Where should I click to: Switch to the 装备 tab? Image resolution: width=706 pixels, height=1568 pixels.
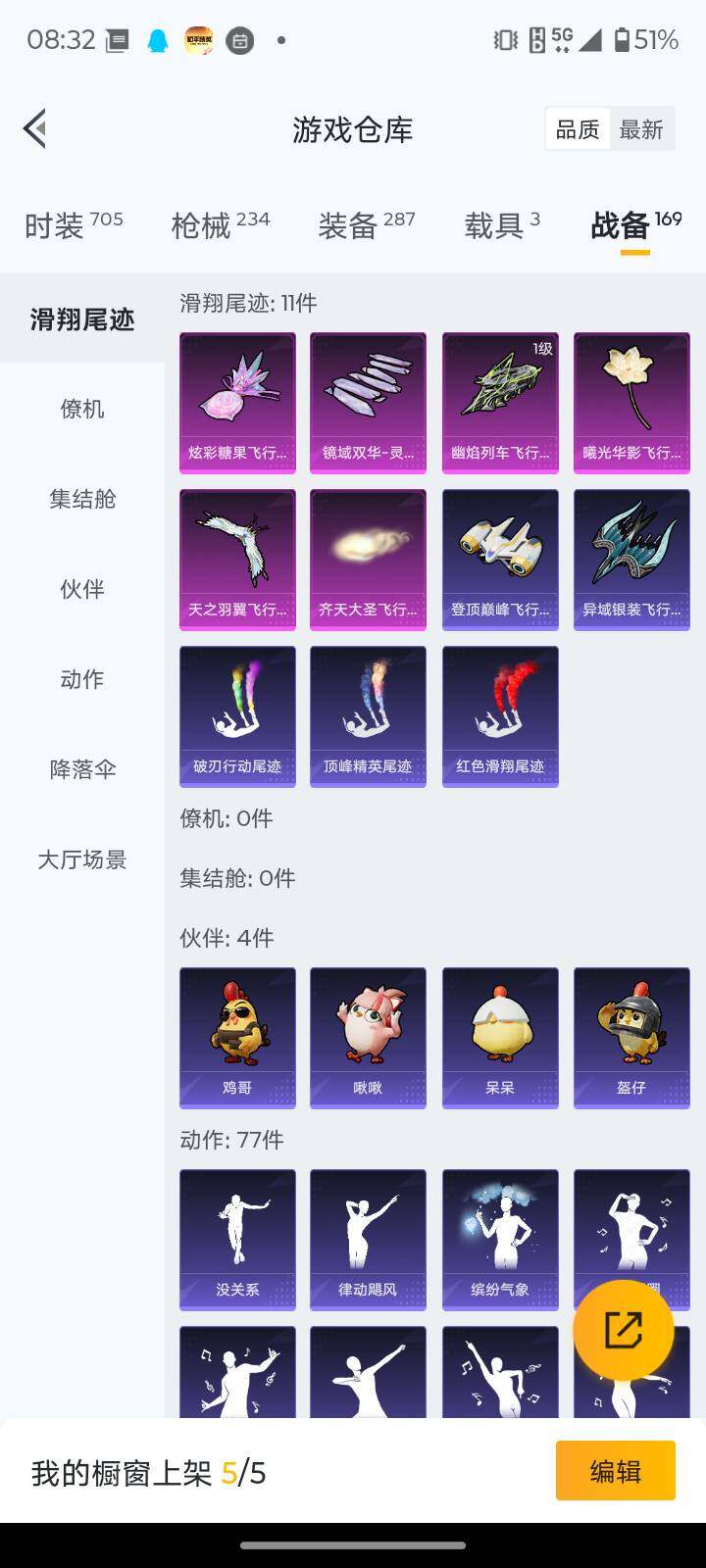click(367, 225)
